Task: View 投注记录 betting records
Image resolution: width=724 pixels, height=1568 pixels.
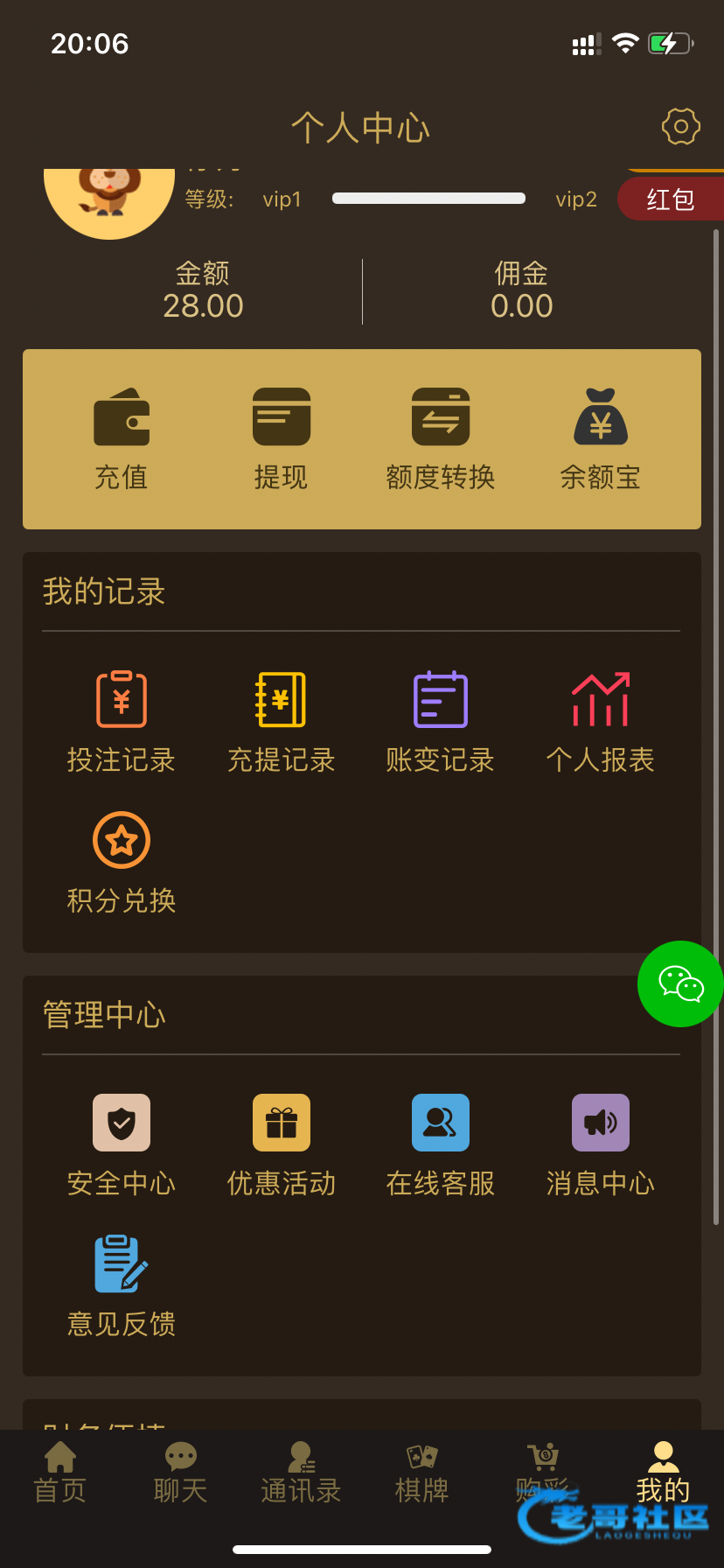Action: 122,721
